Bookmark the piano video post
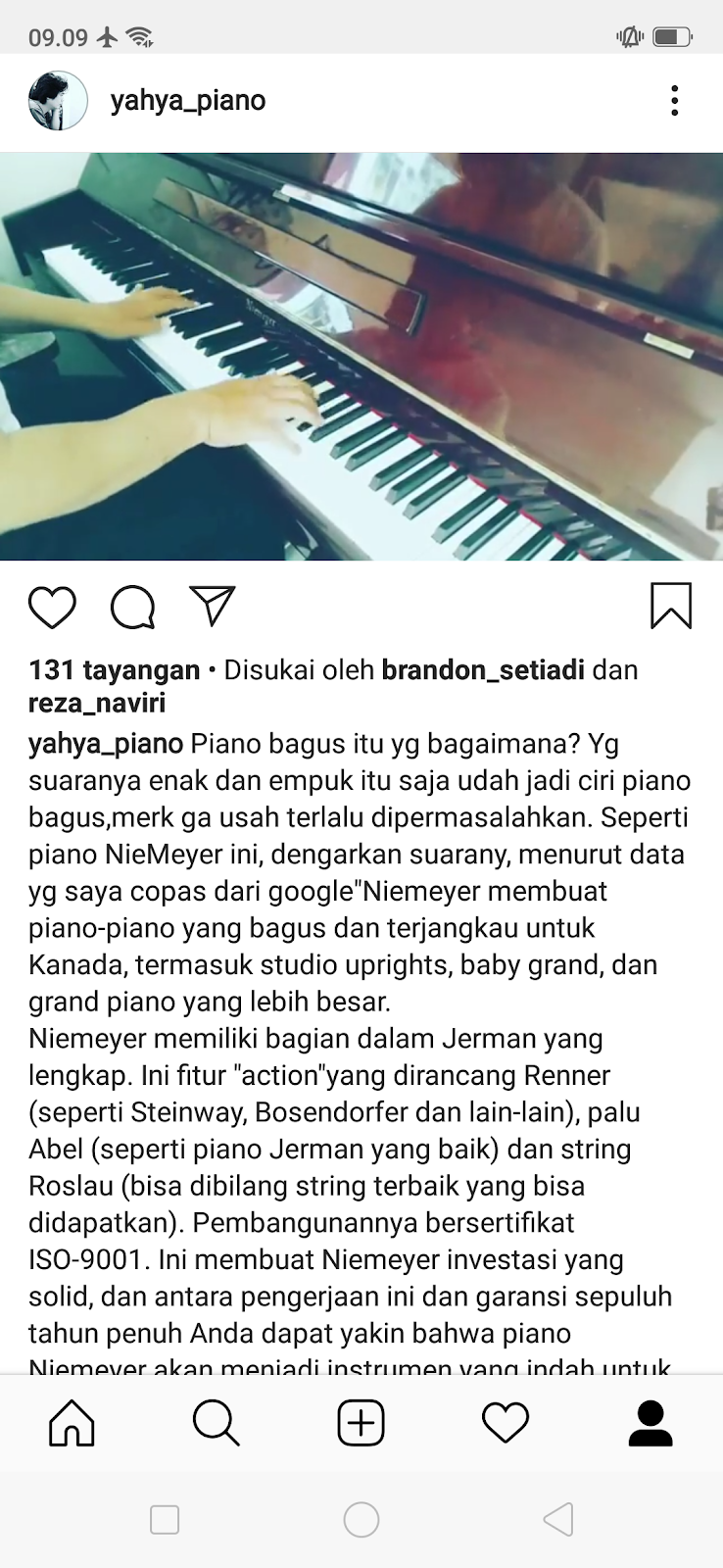This screenshot has height=1568, width=723. pos(671,606)
